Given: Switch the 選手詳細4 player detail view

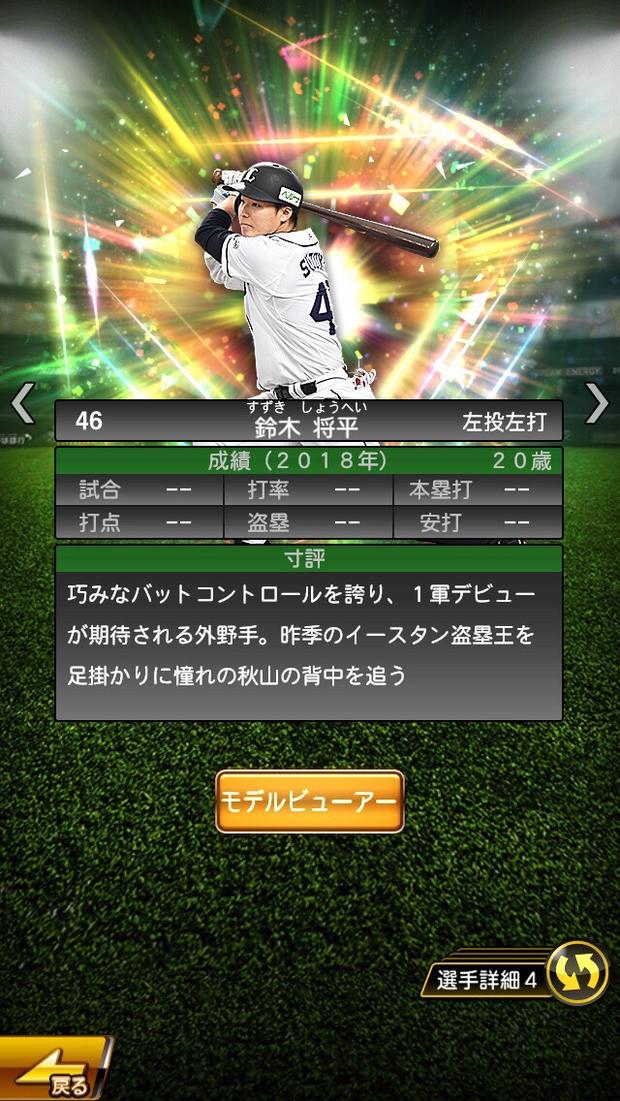Looking at the screenshot, I should pyautogui.click(x=575, y=973).
